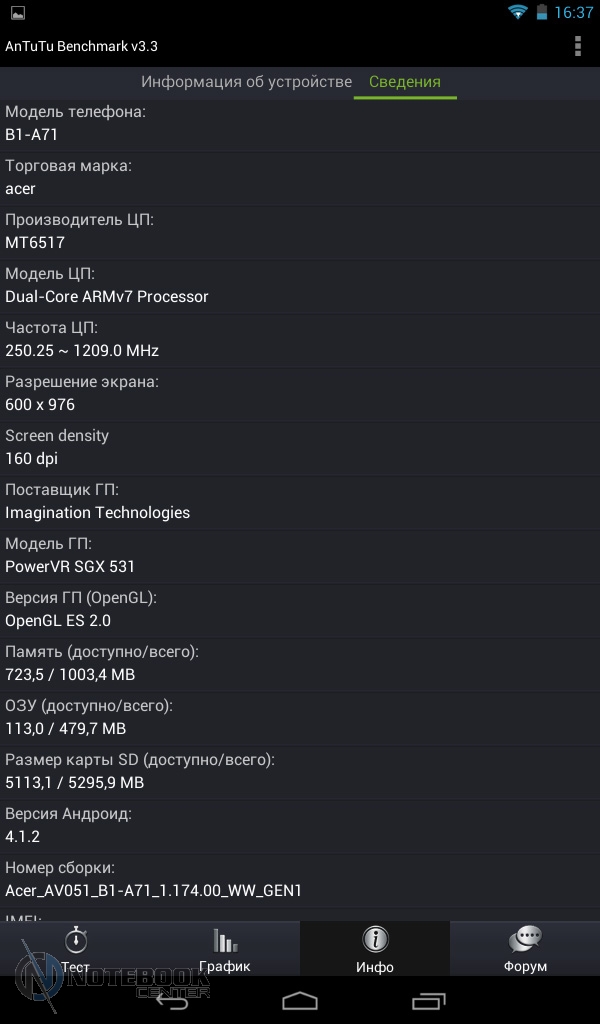Open the Тест bottom tab
Viewport: 600px width, 1024px height.
(75, 948)
